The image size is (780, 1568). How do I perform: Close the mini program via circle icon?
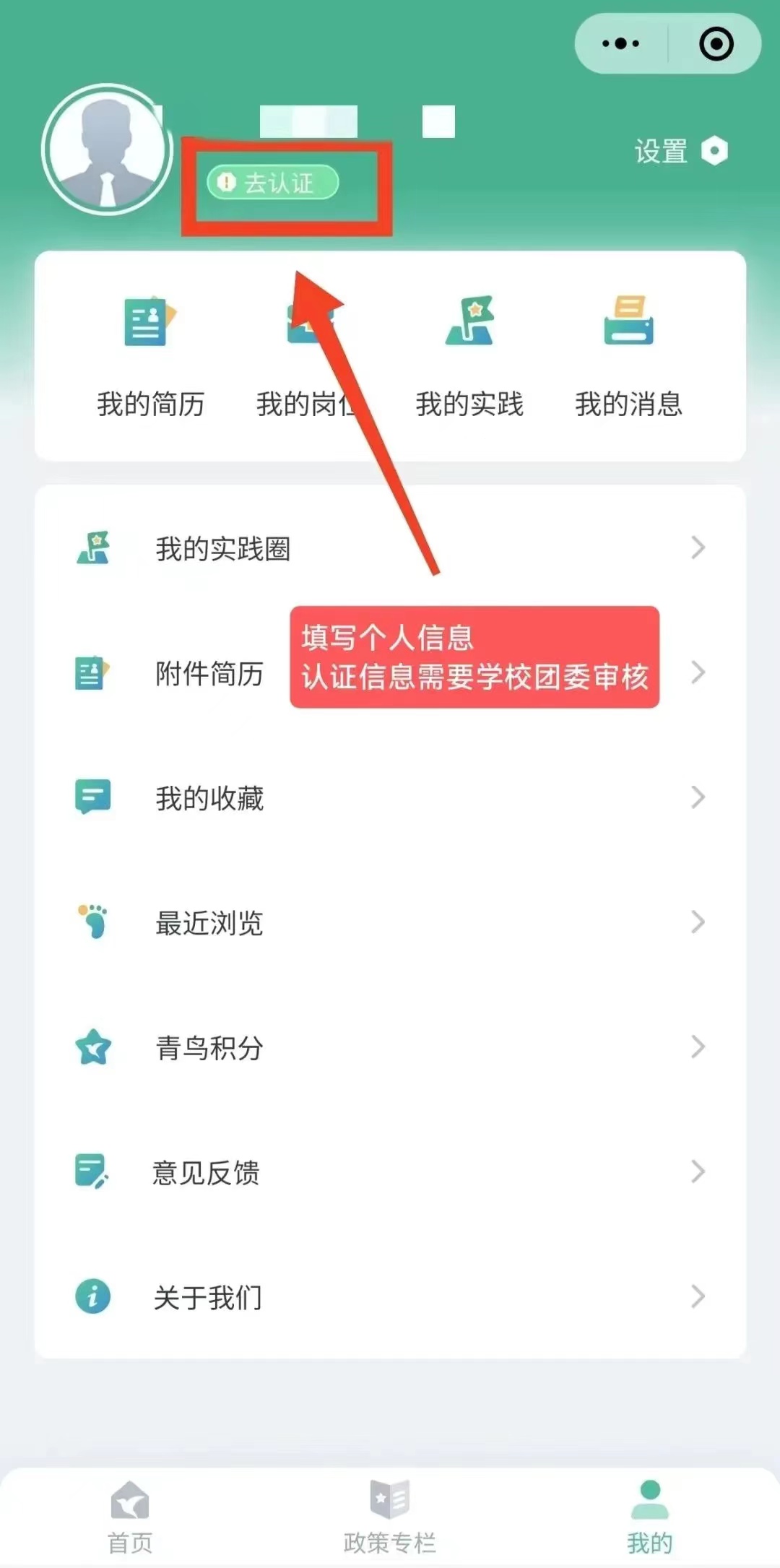click(716, 44)
